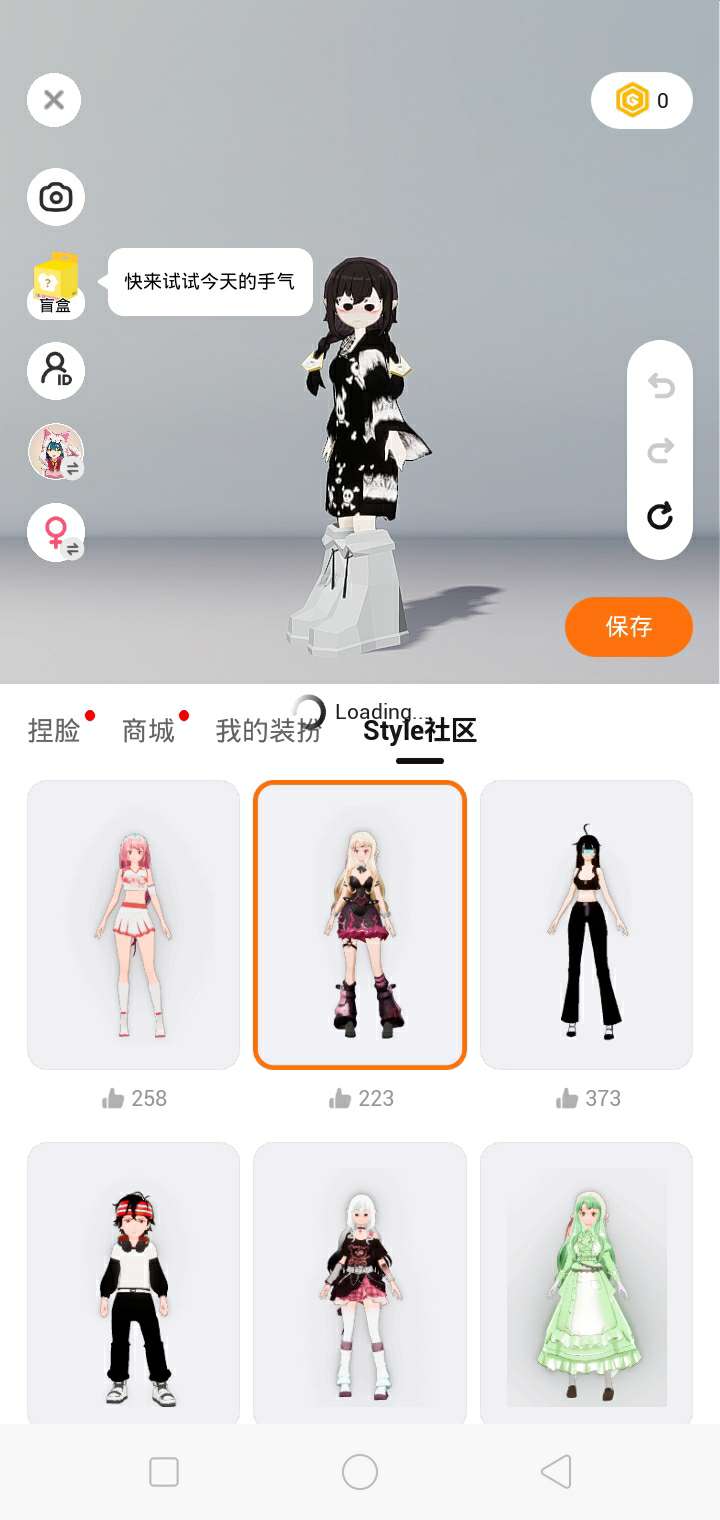Close the avatar editor
Viewport: 720px width, 1520px height.
tap(54, 99)
